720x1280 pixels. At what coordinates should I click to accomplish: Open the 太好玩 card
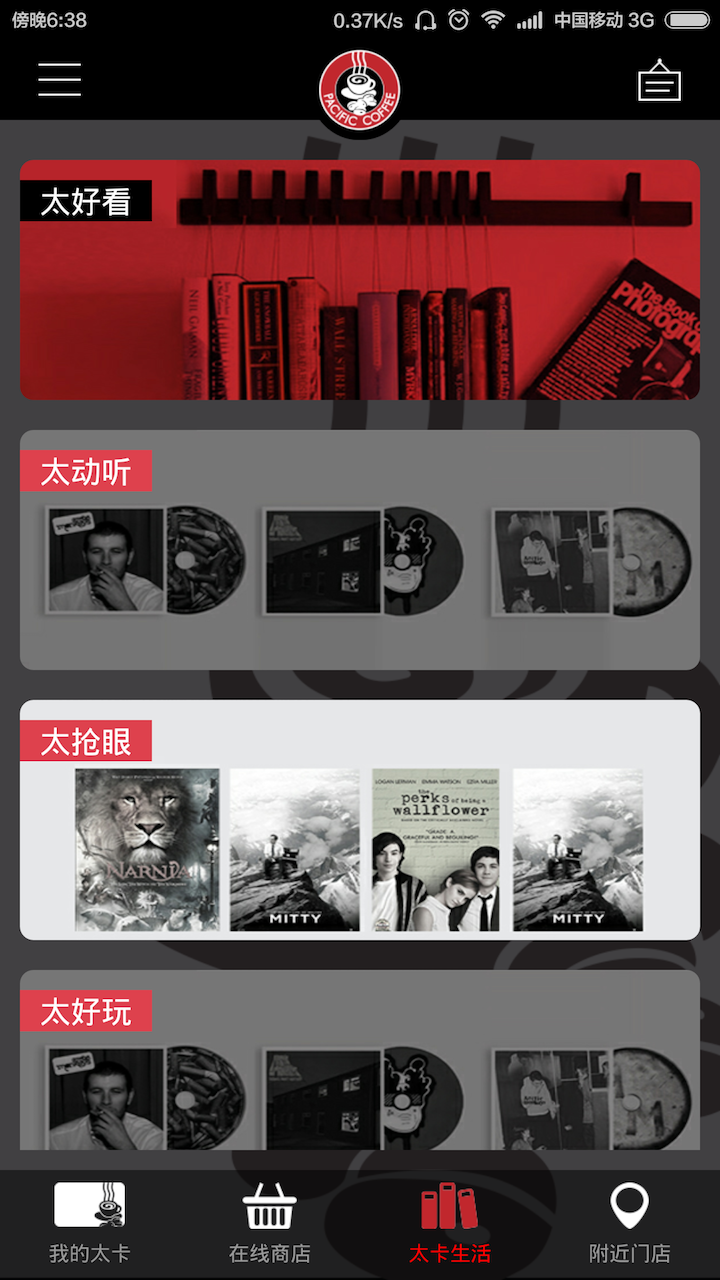360,1070
